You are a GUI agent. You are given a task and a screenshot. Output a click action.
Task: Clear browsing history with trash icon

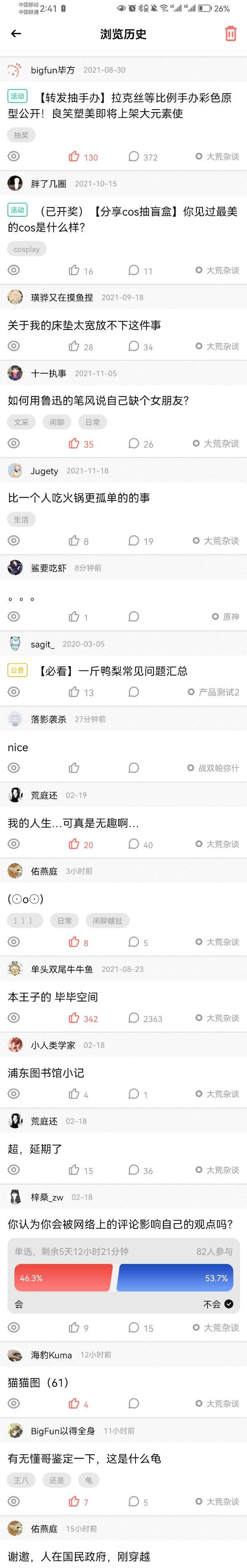[x=231, y=34]
